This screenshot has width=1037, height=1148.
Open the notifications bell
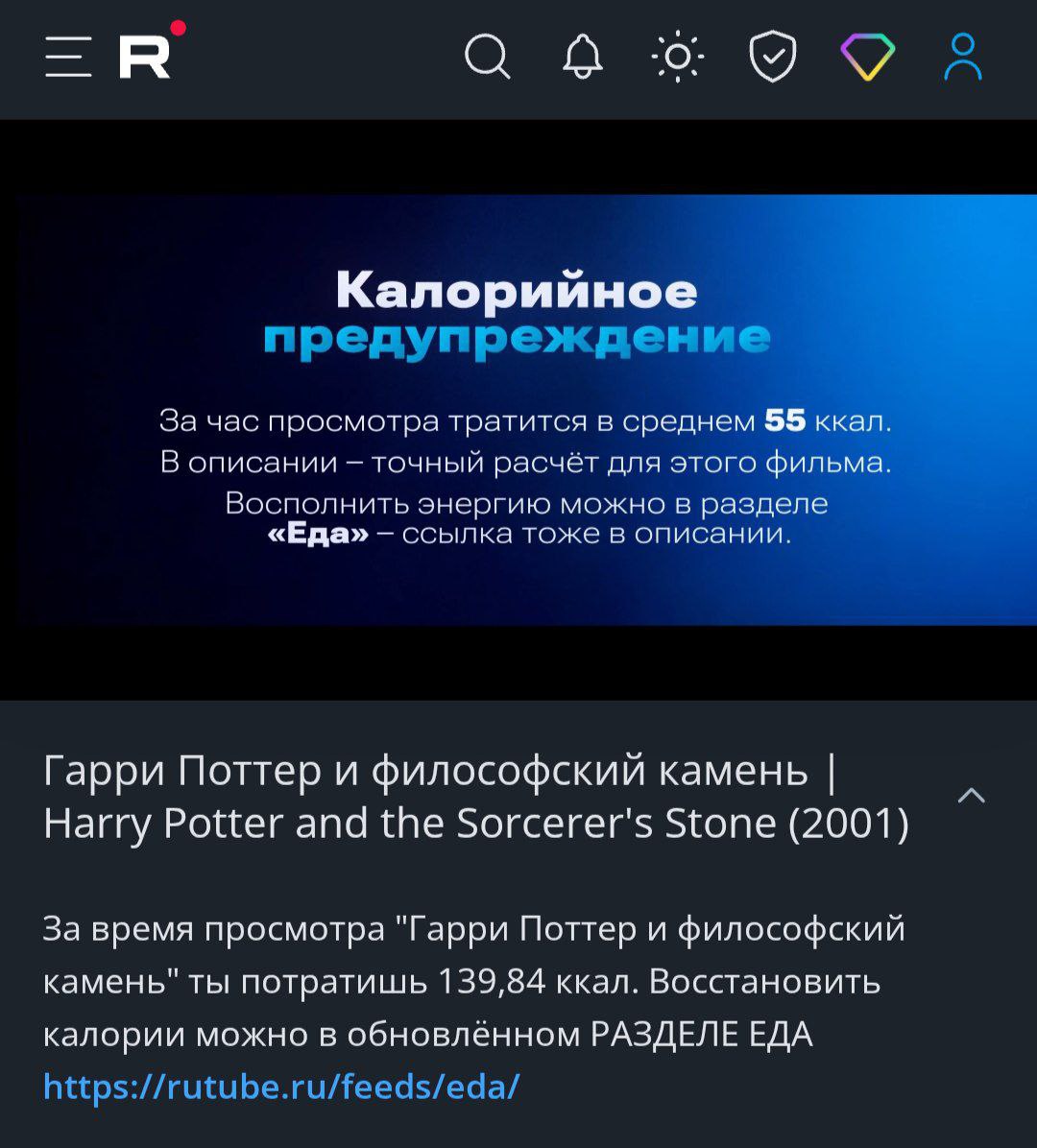point(582,58)
